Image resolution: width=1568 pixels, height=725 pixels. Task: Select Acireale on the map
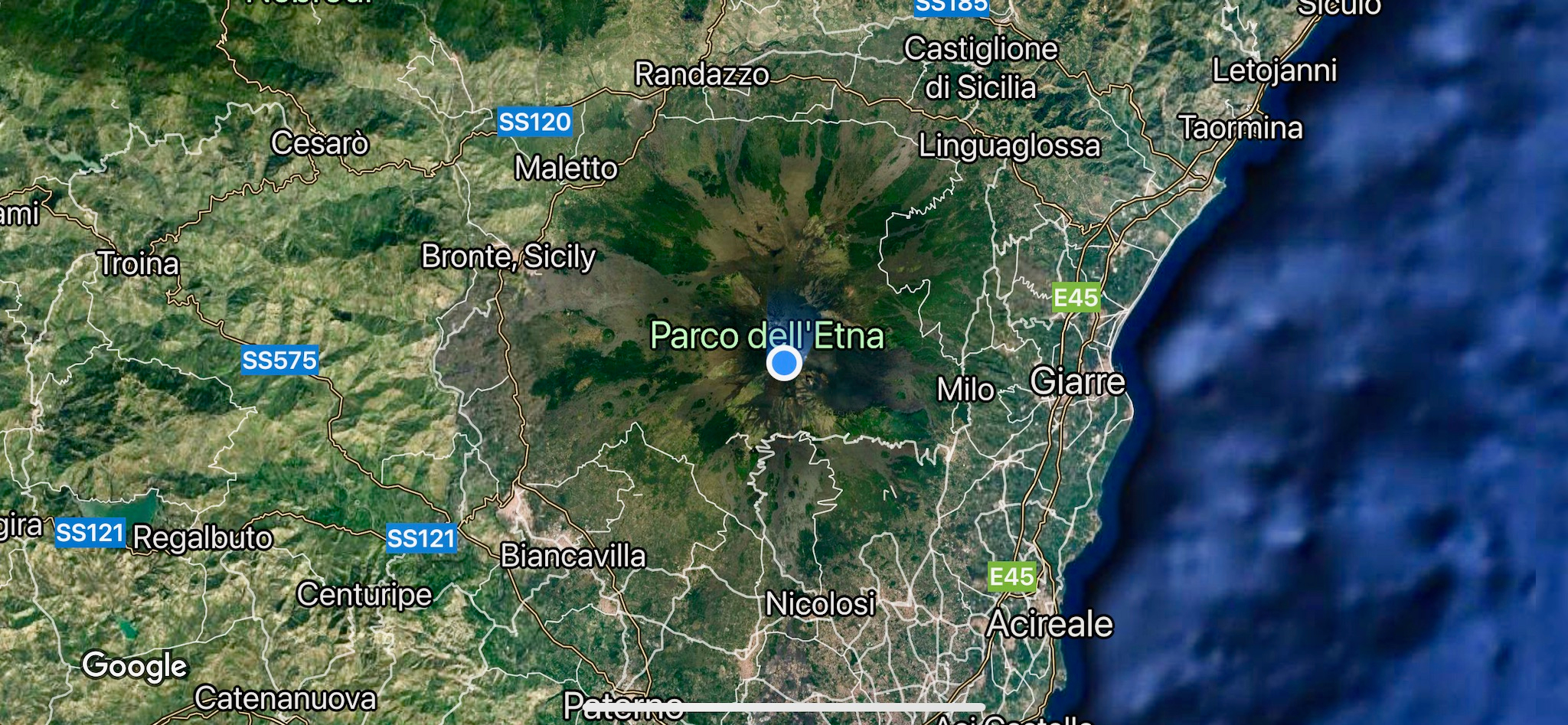(x=1049, y=624)
